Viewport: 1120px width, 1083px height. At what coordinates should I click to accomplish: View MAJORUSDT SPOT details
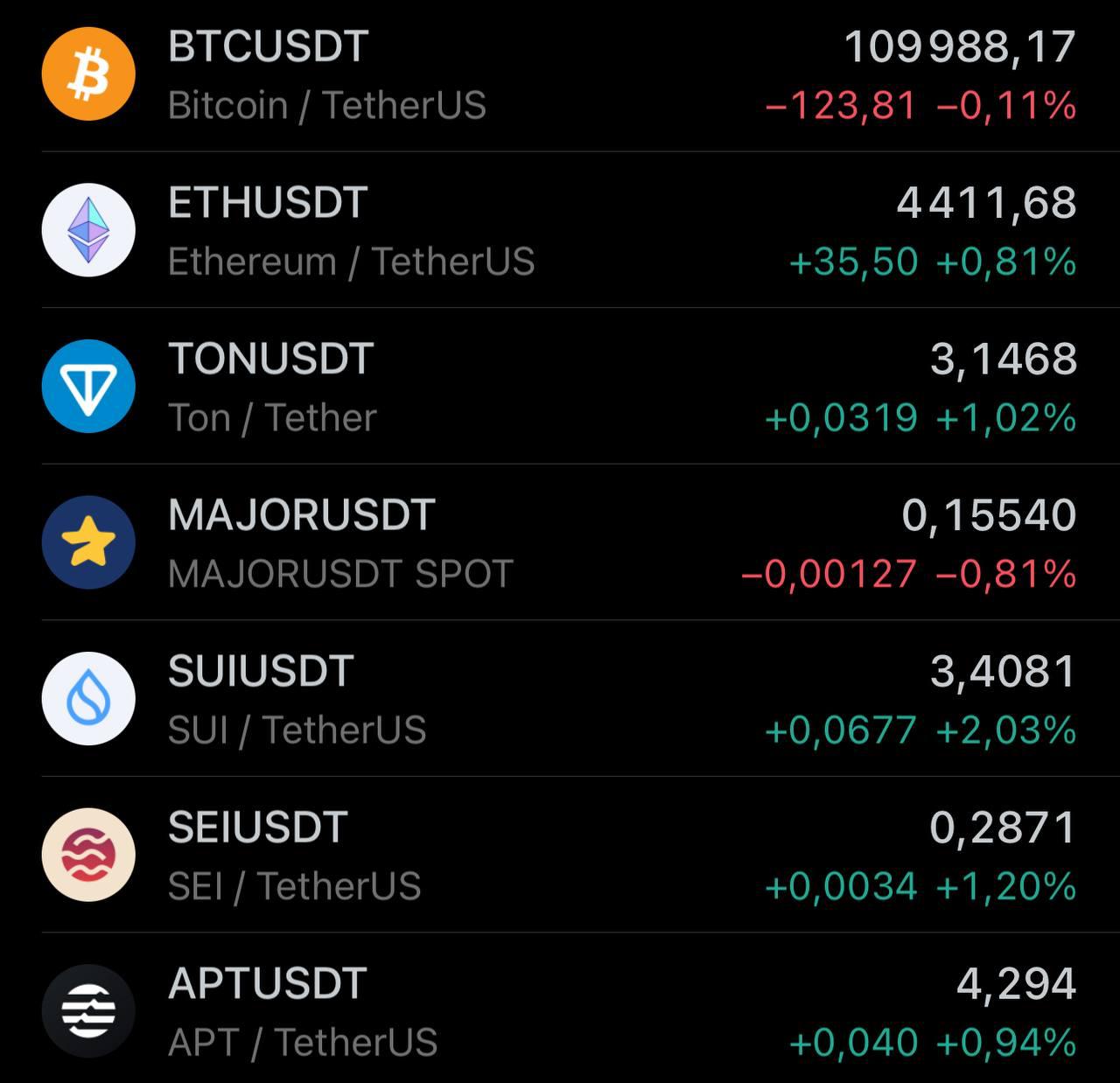pos(560,542)
